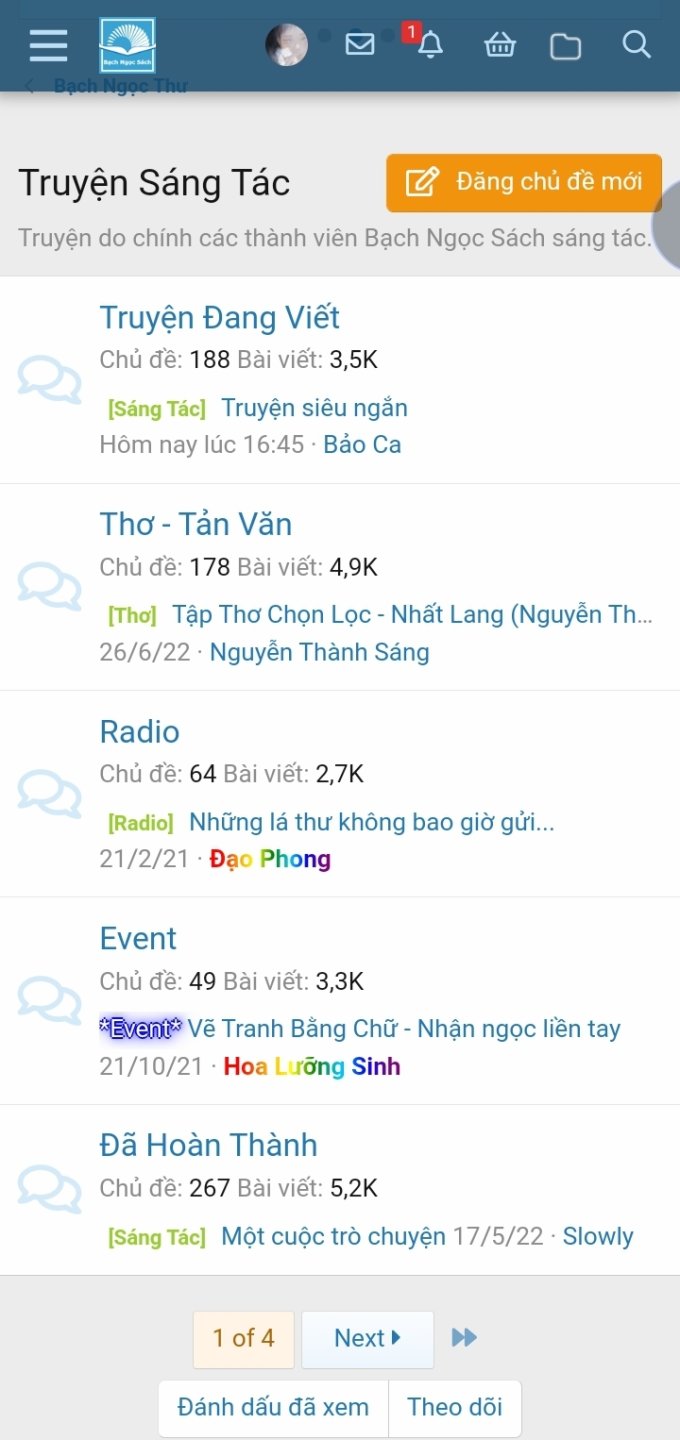Open the folder icon in header
The width and height of the screenshot is (680, 1440).
click(x=565, y=46)
